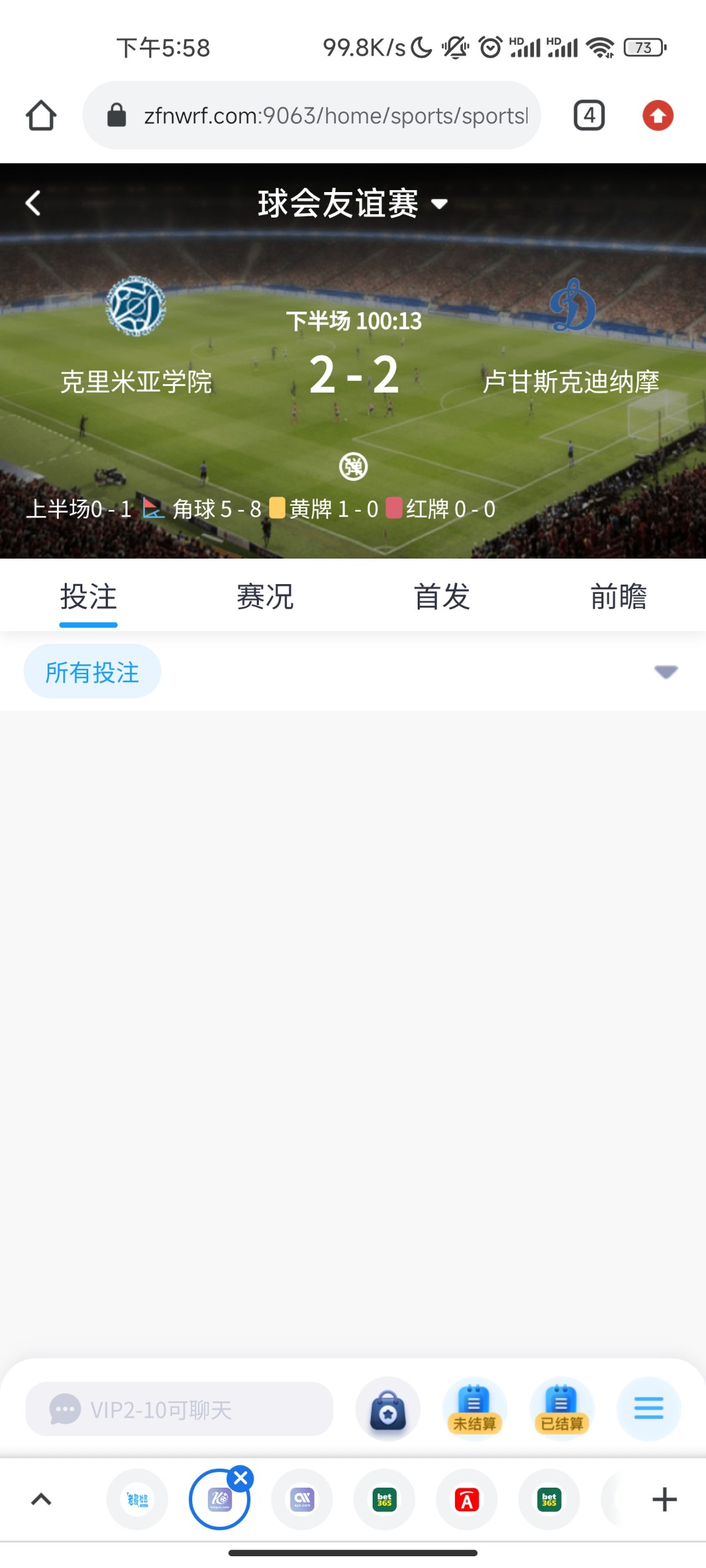Screen dimensions: 706x1568
Task: Go back using the header arrow
Action: [x=33, y=203]
